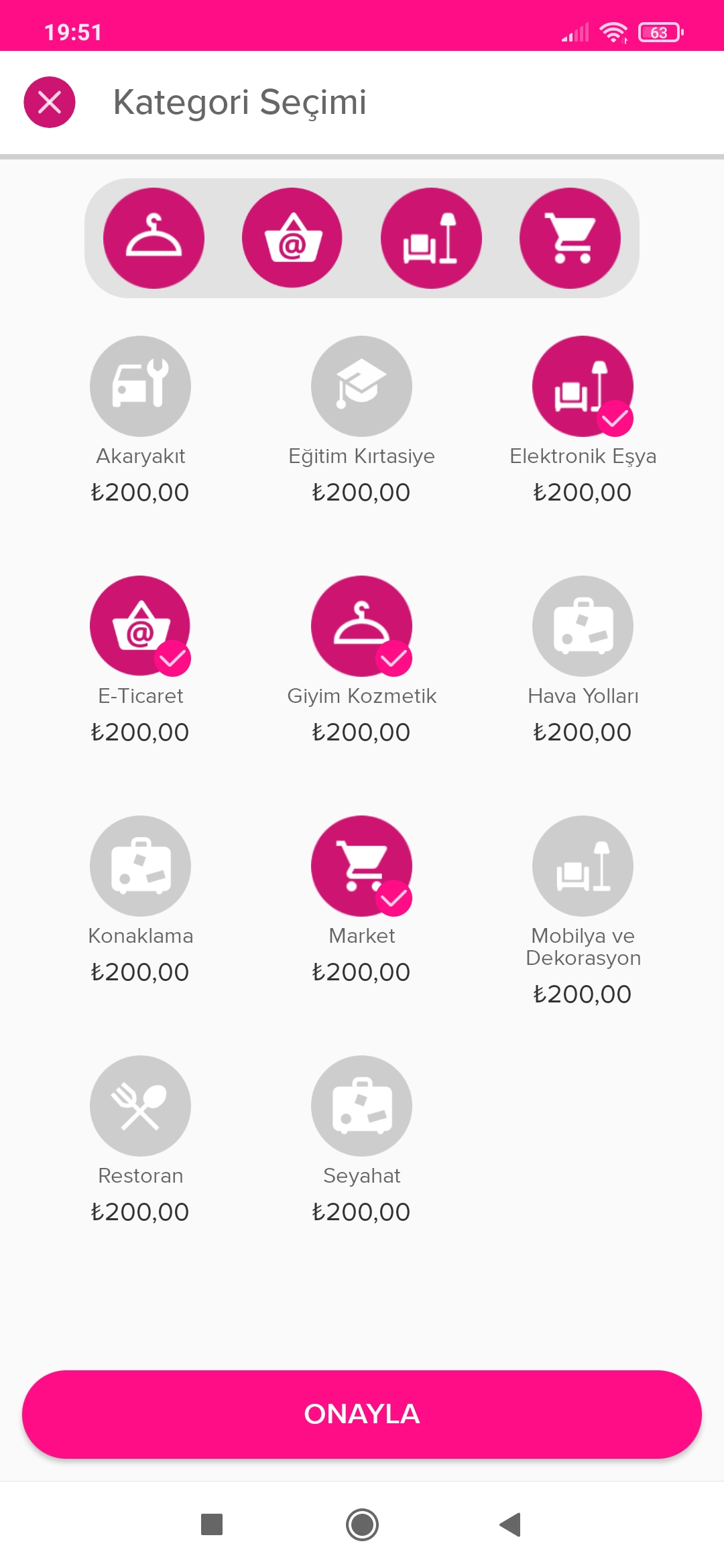Deselect the E-Ticaret category
Screen dimensions: 724x1568
tap(140, 626)
